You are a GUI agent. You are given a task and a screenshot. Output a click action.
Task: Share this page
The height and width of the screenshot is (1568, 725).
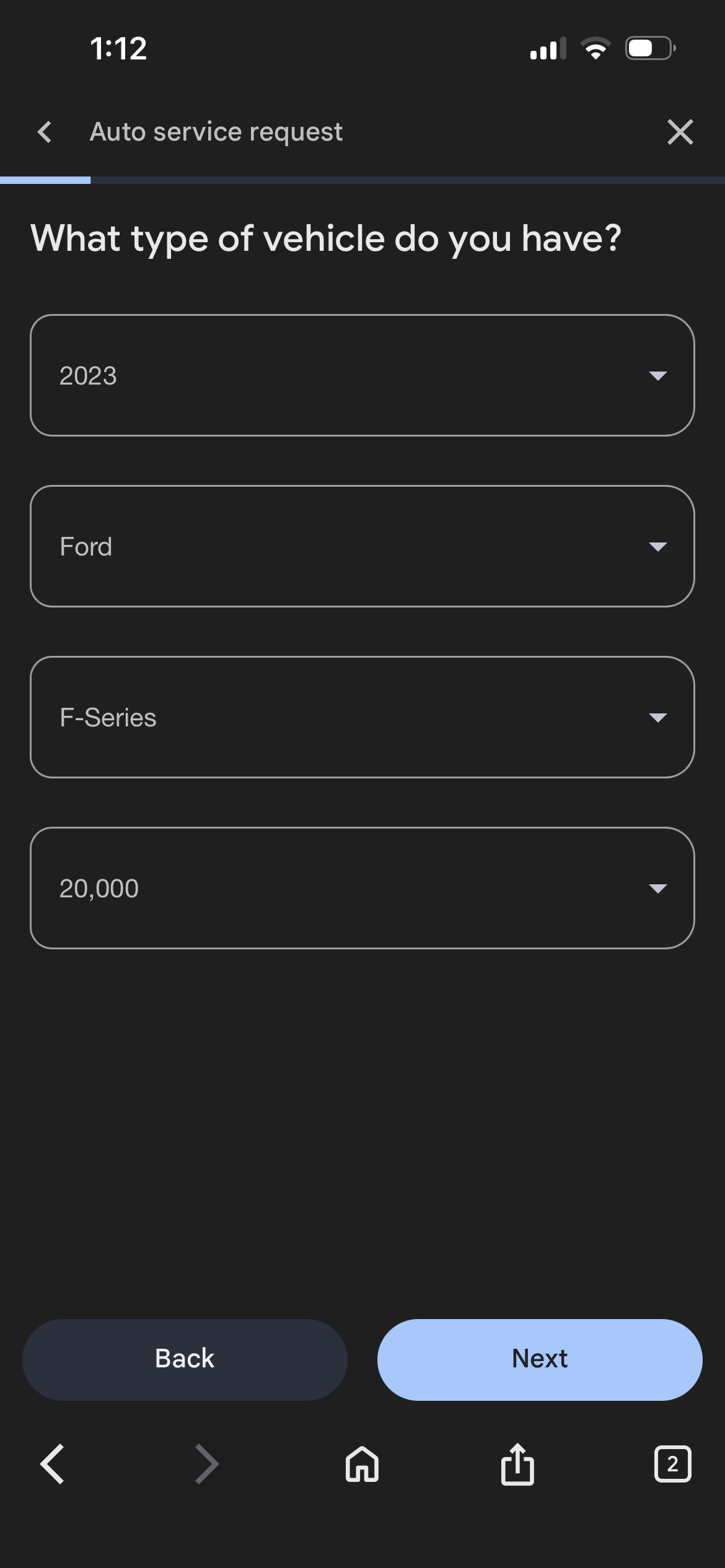coord(517,1464)
